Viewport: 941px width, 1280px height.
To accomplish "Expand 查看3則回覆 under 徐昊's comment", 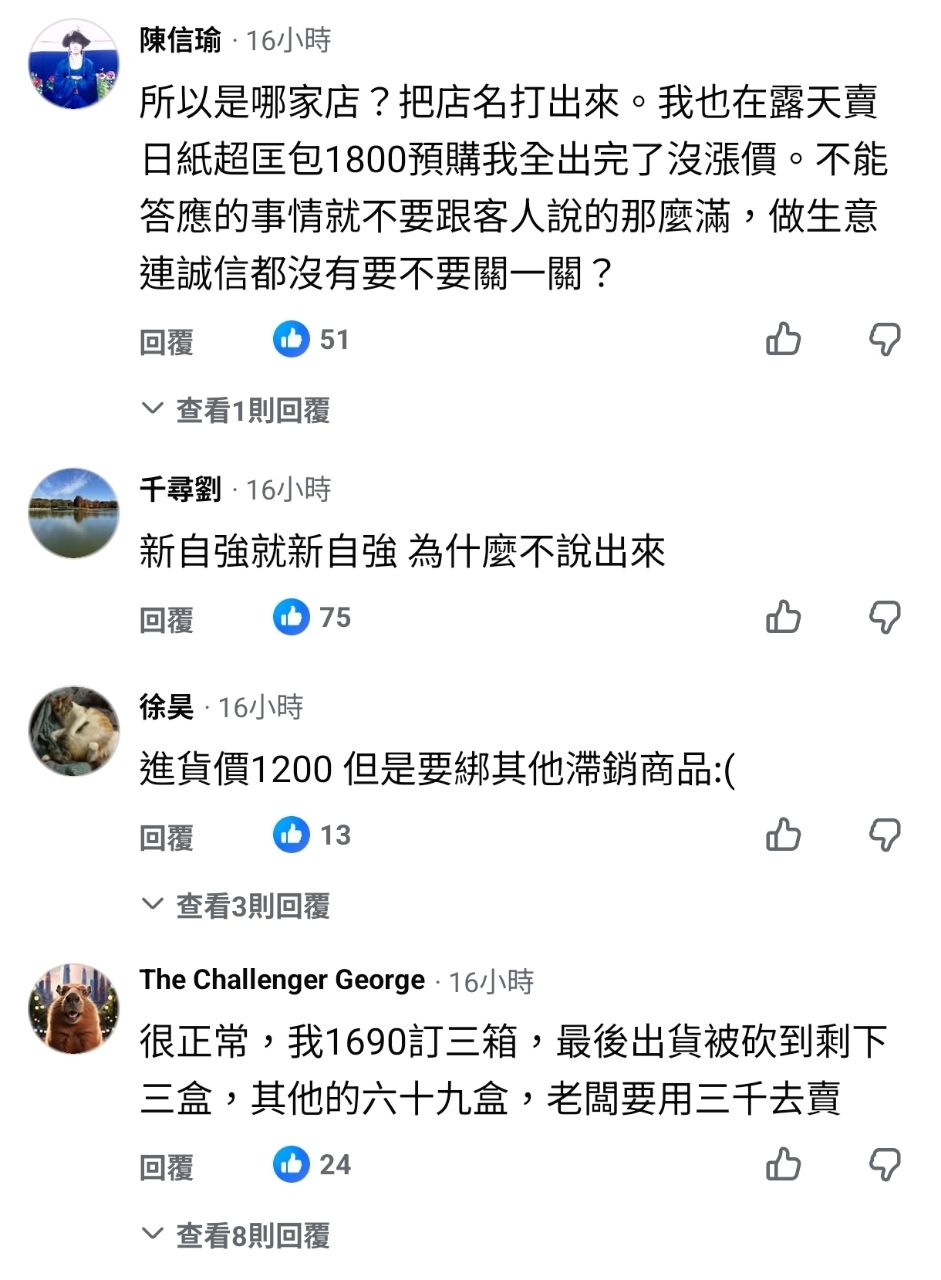I will pos(238,906).
